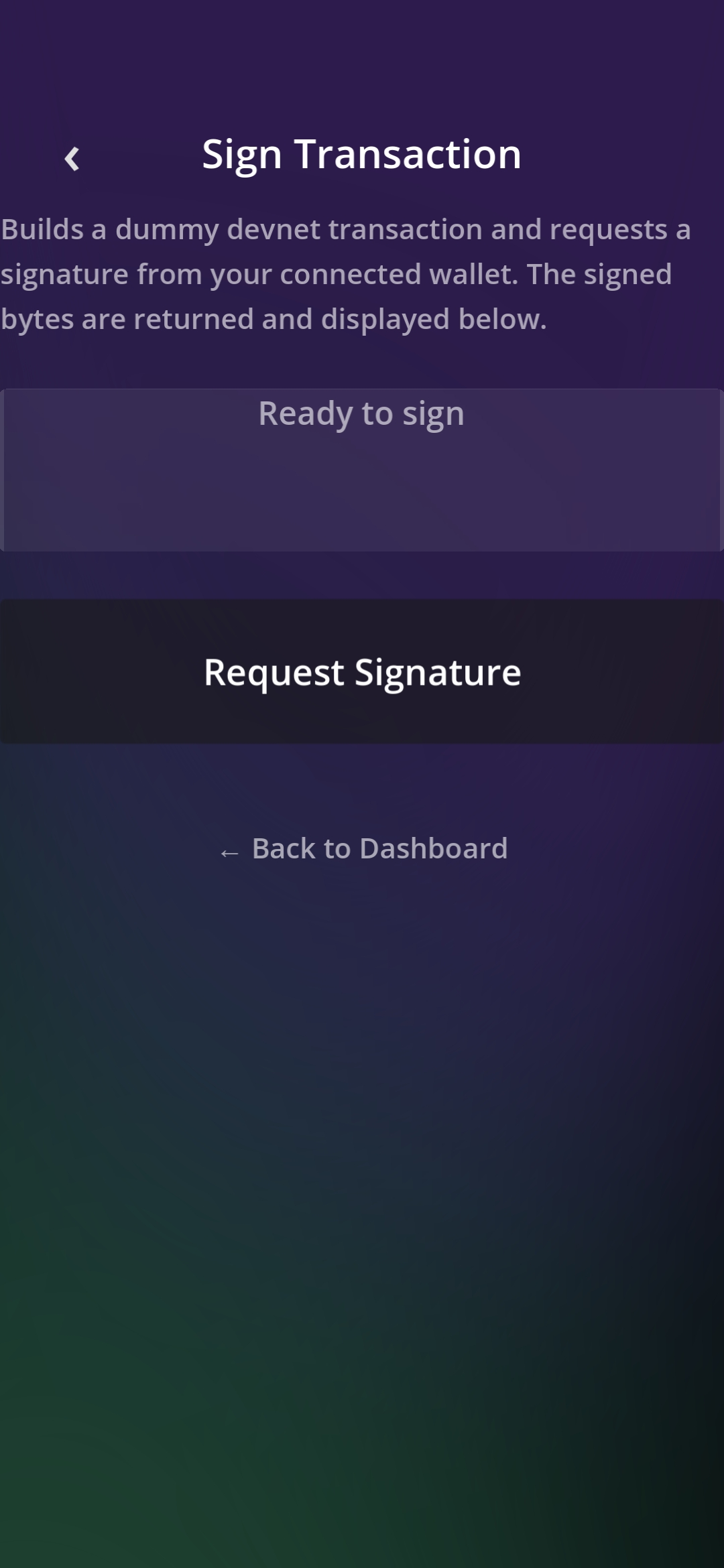Tap the Request Signature button

click(x=362, y=671)
